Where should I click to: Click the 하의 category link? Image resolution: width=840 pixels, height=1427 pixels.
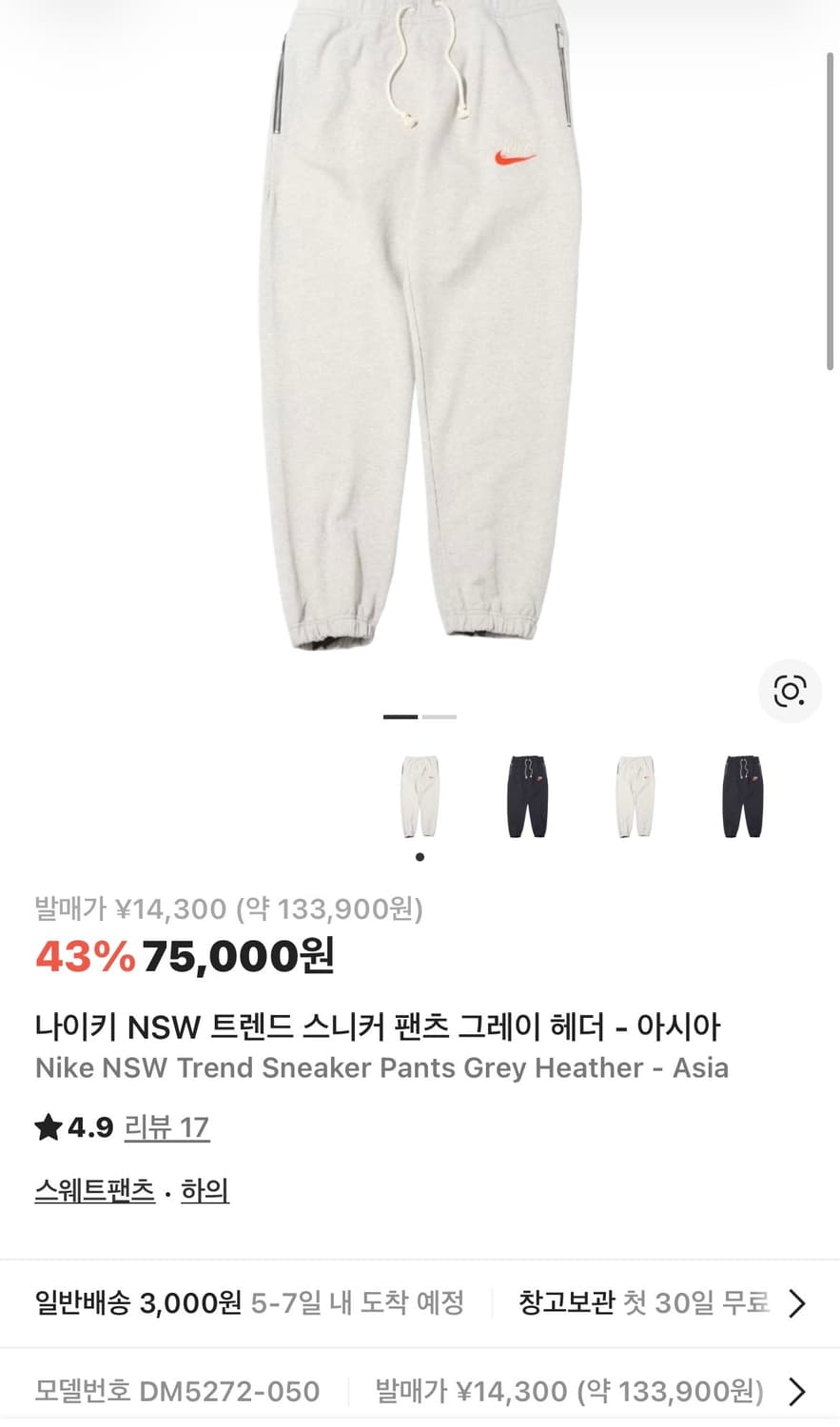click(205, 1189)
